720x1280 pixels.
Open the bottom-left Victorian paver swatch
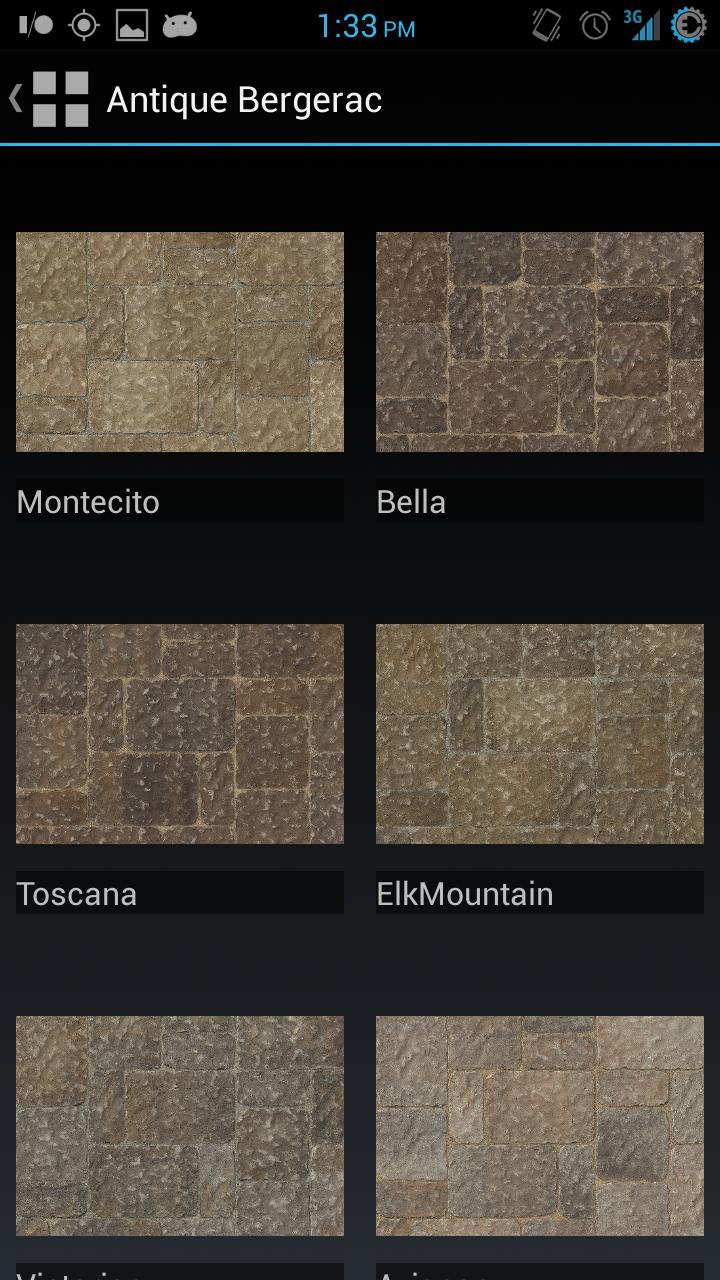180,1126
